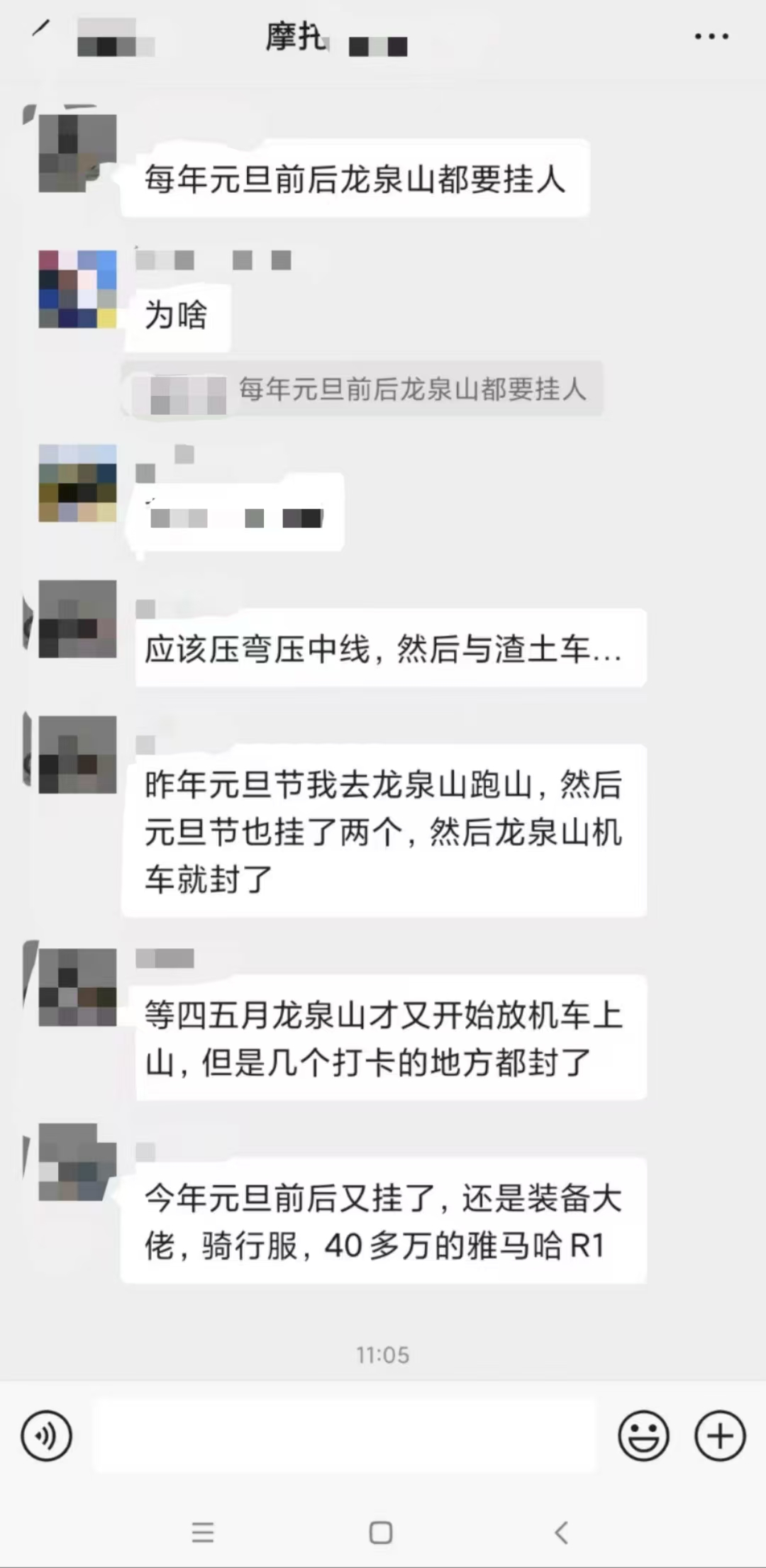Tap system home button

click(x=381, y=1533)
